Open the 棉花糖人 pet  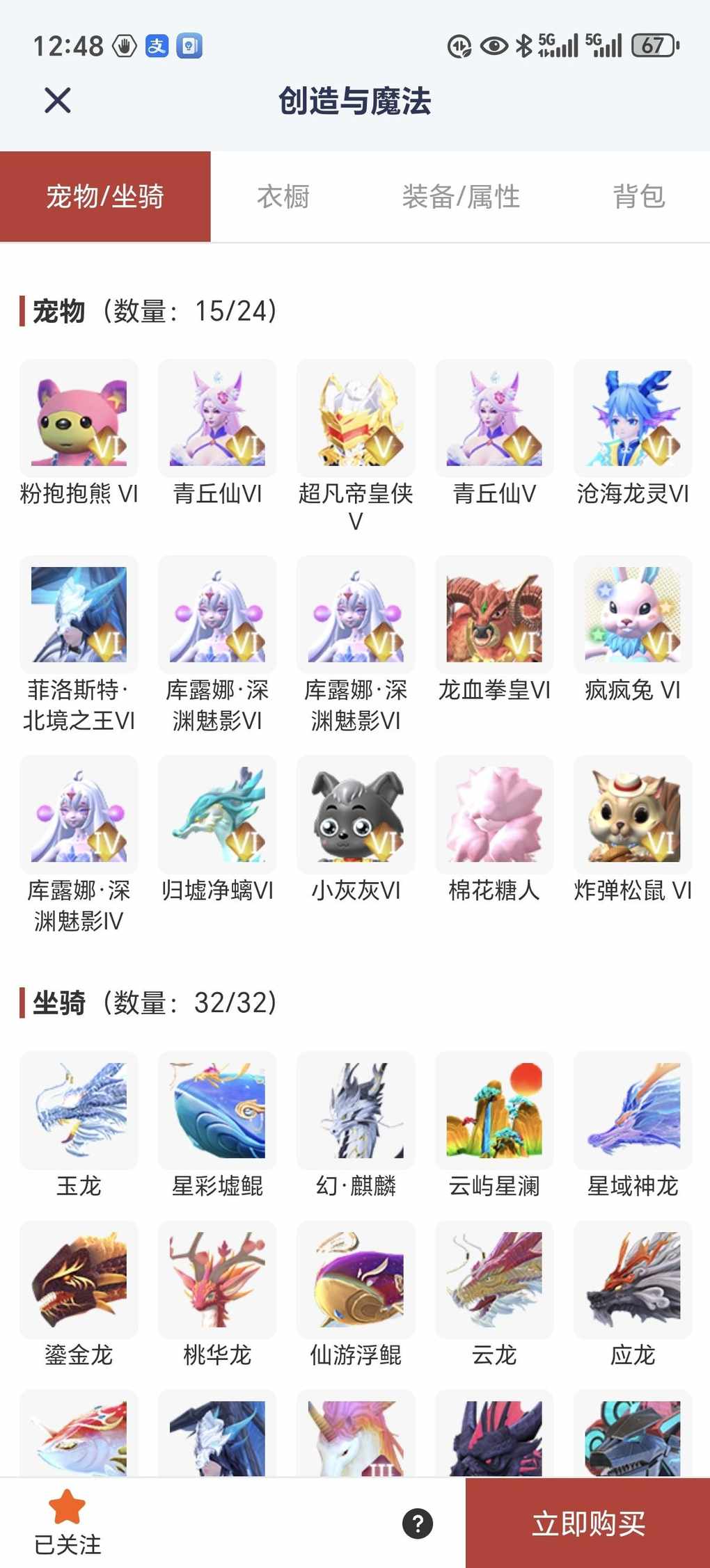pyautogui.click(x=494, y=815)
